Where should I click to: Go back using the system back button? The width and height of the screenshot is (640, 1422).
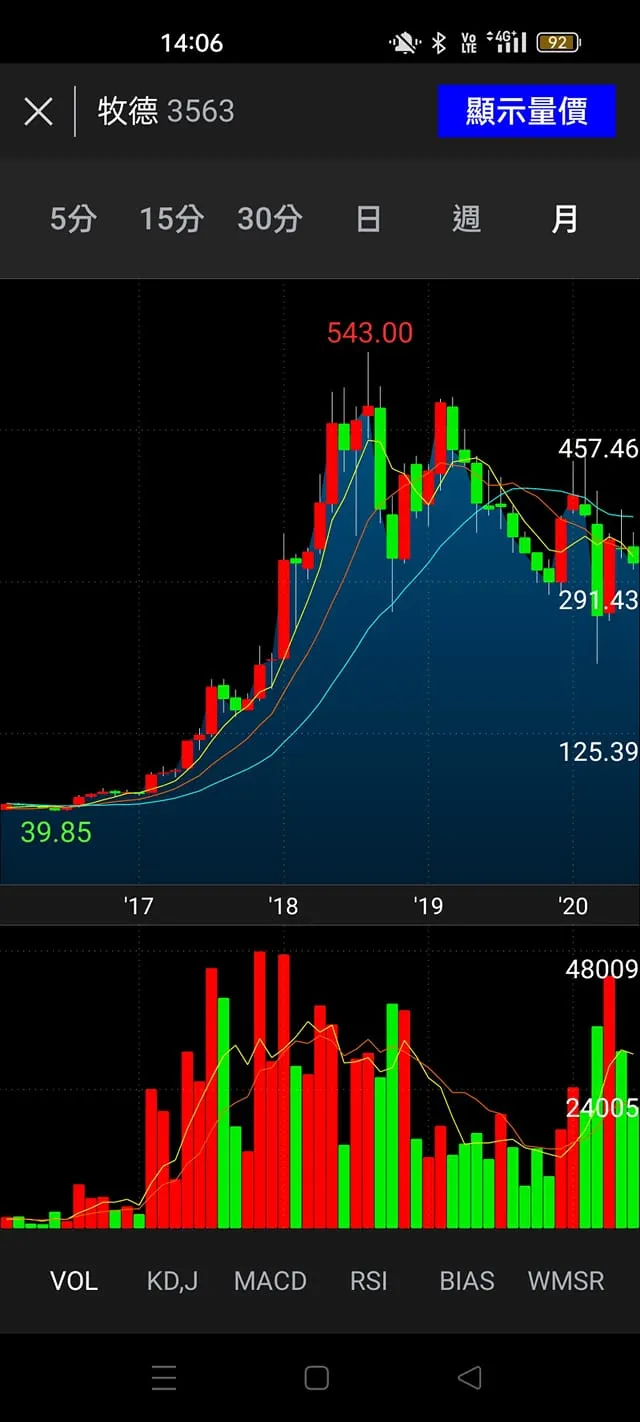[x=469, y=1378]
